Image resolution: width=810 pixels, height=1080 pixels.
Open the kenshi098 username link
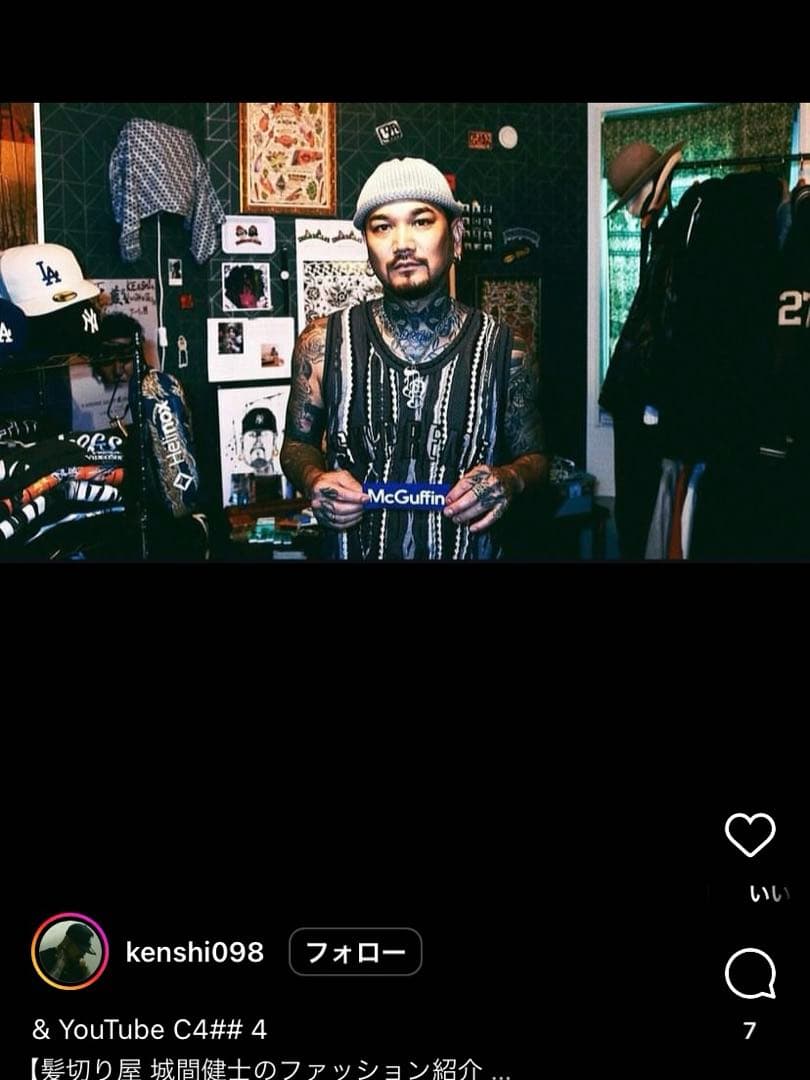tap(195, 952)
